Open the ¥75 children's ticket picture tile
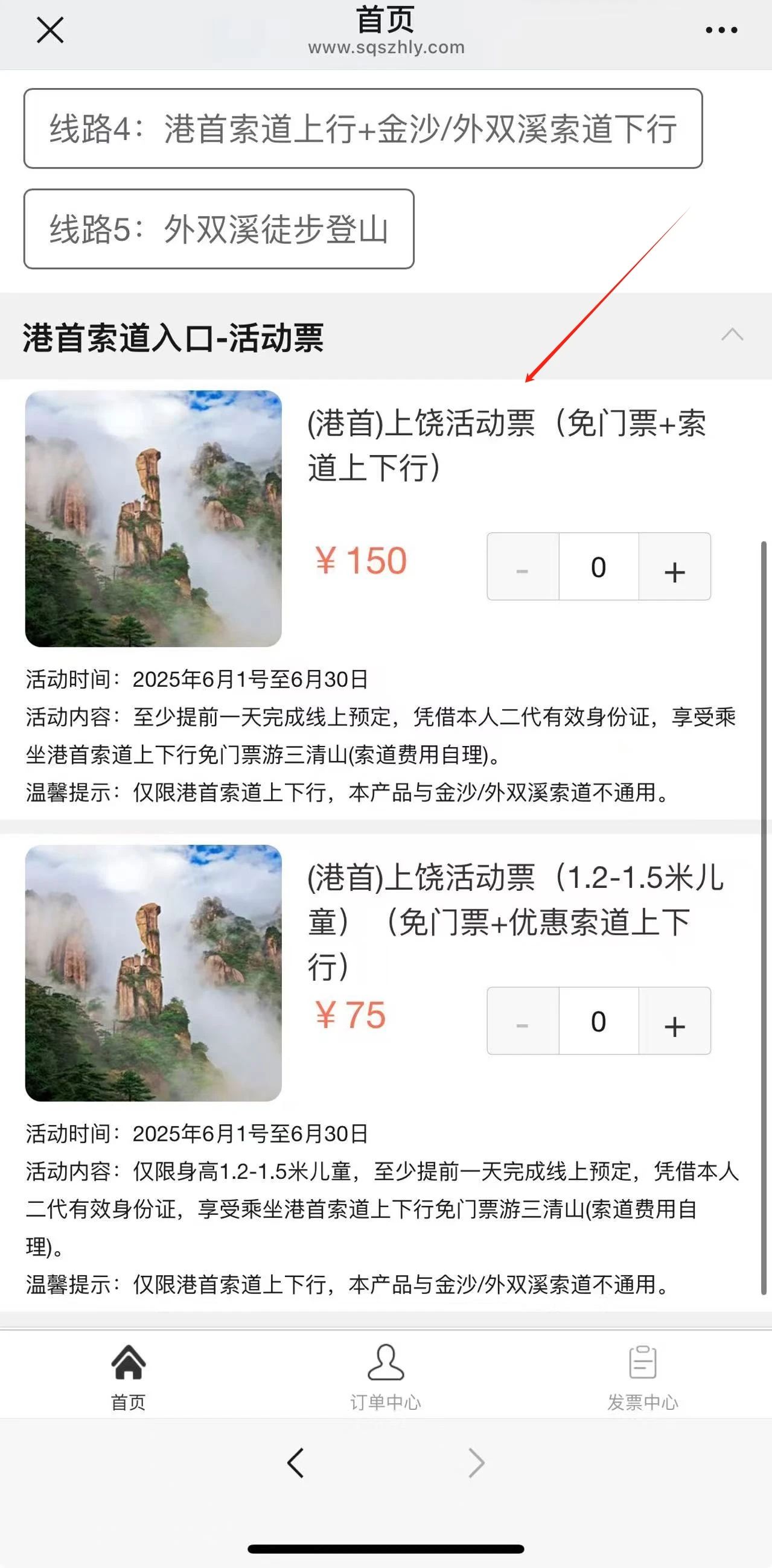772x1568 pixels. (153, 973)
